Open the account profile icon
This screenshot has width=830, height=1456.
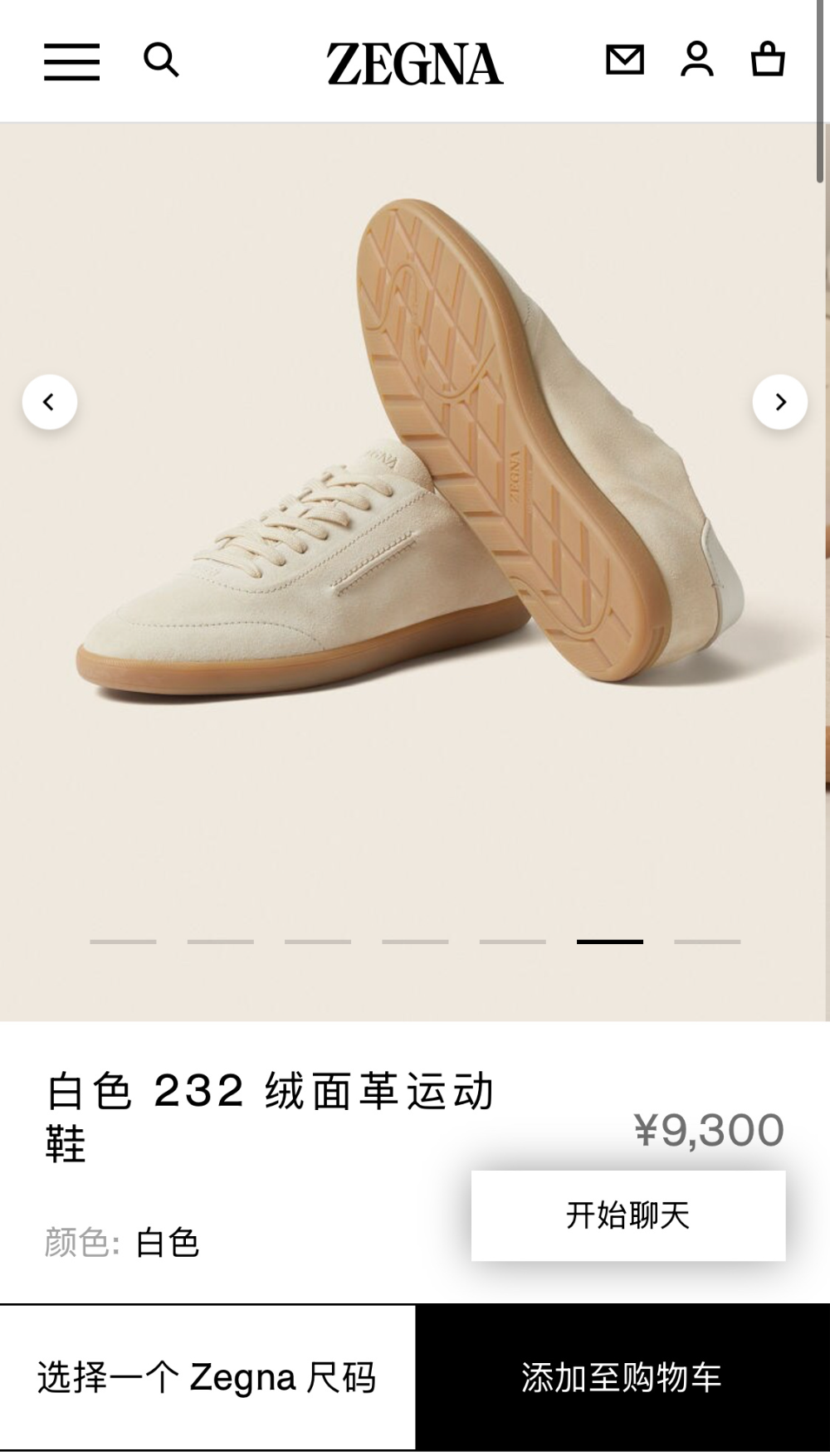pos(697,60)
